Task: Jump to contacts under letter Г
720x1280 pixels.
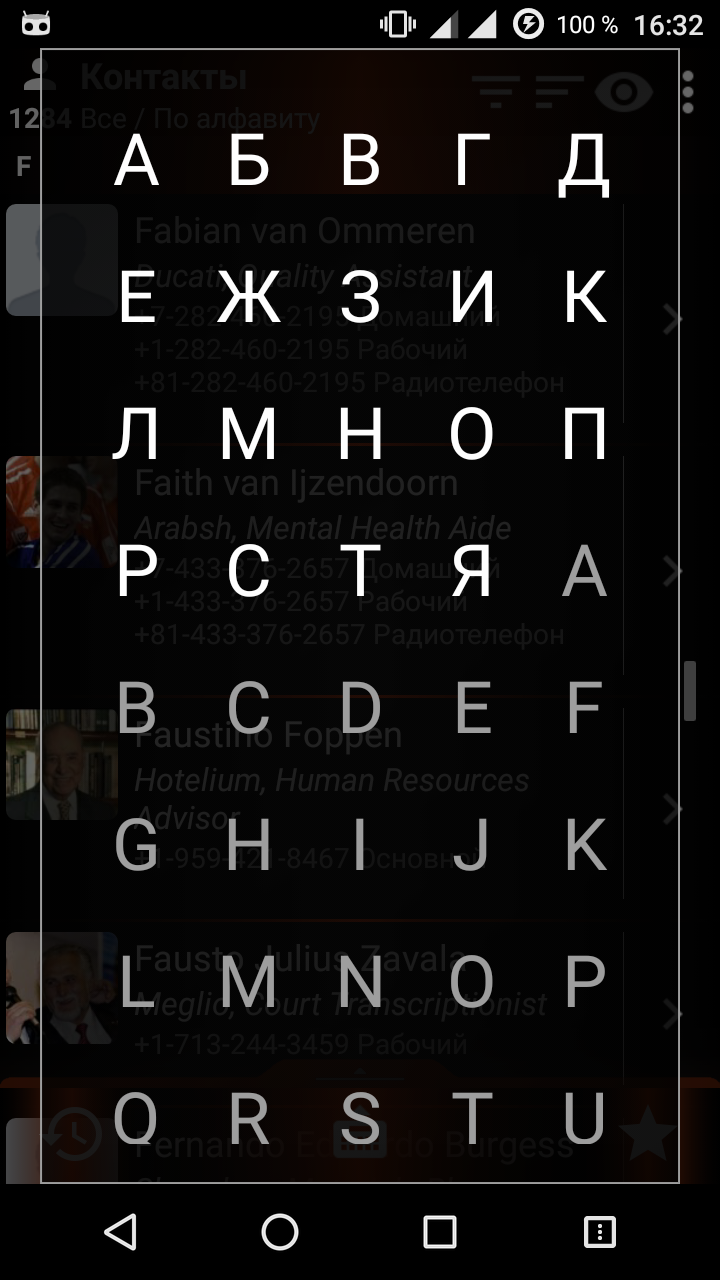Action: [x=473, y=162]
